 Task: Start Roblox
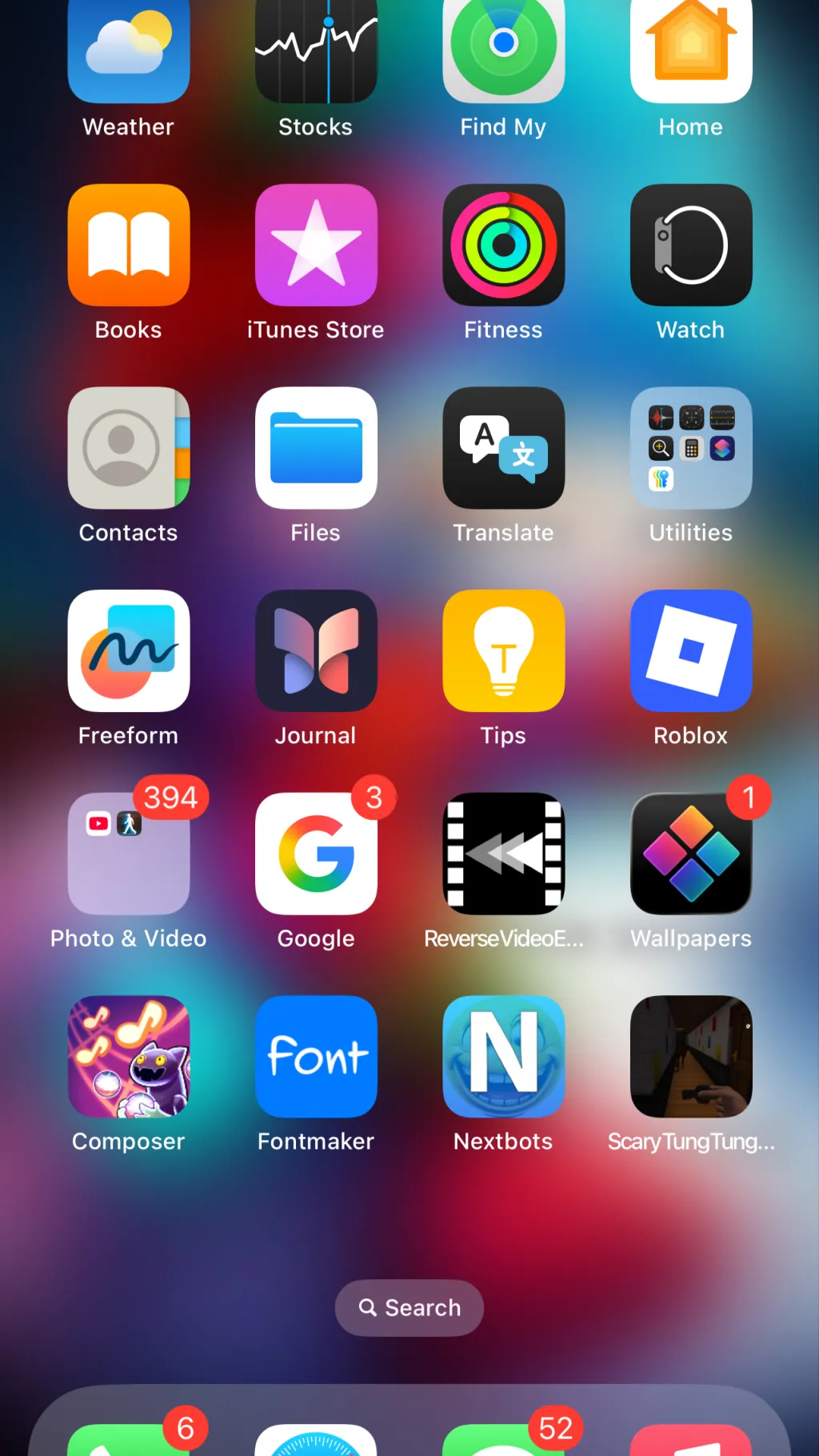click(x=690, y=650)
